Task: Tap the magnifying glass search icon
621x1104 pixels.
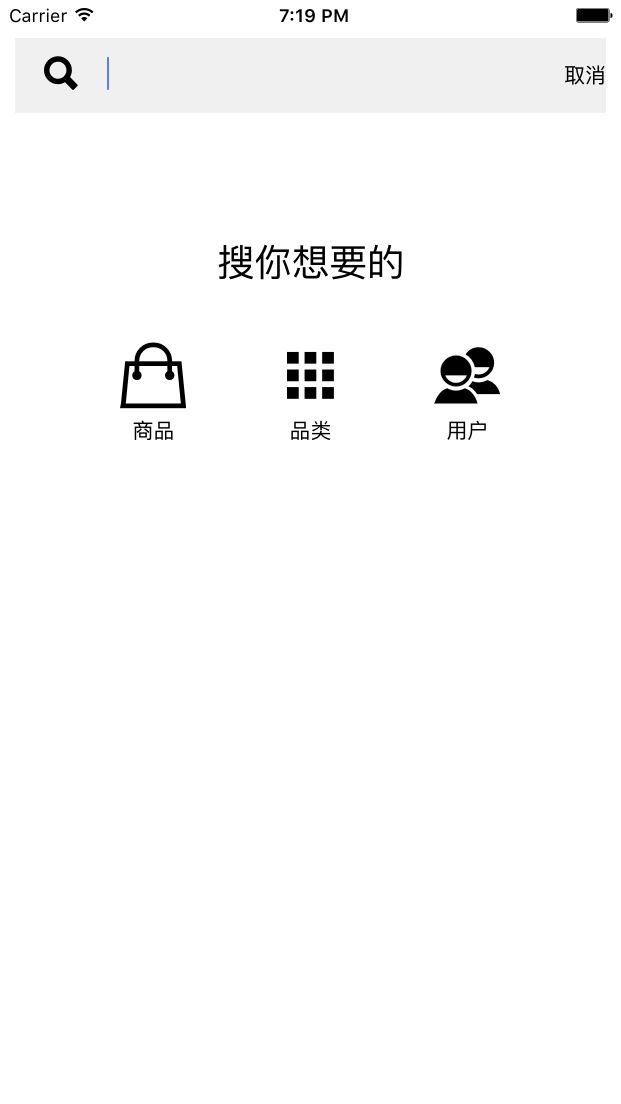Action: click(61, 73)
